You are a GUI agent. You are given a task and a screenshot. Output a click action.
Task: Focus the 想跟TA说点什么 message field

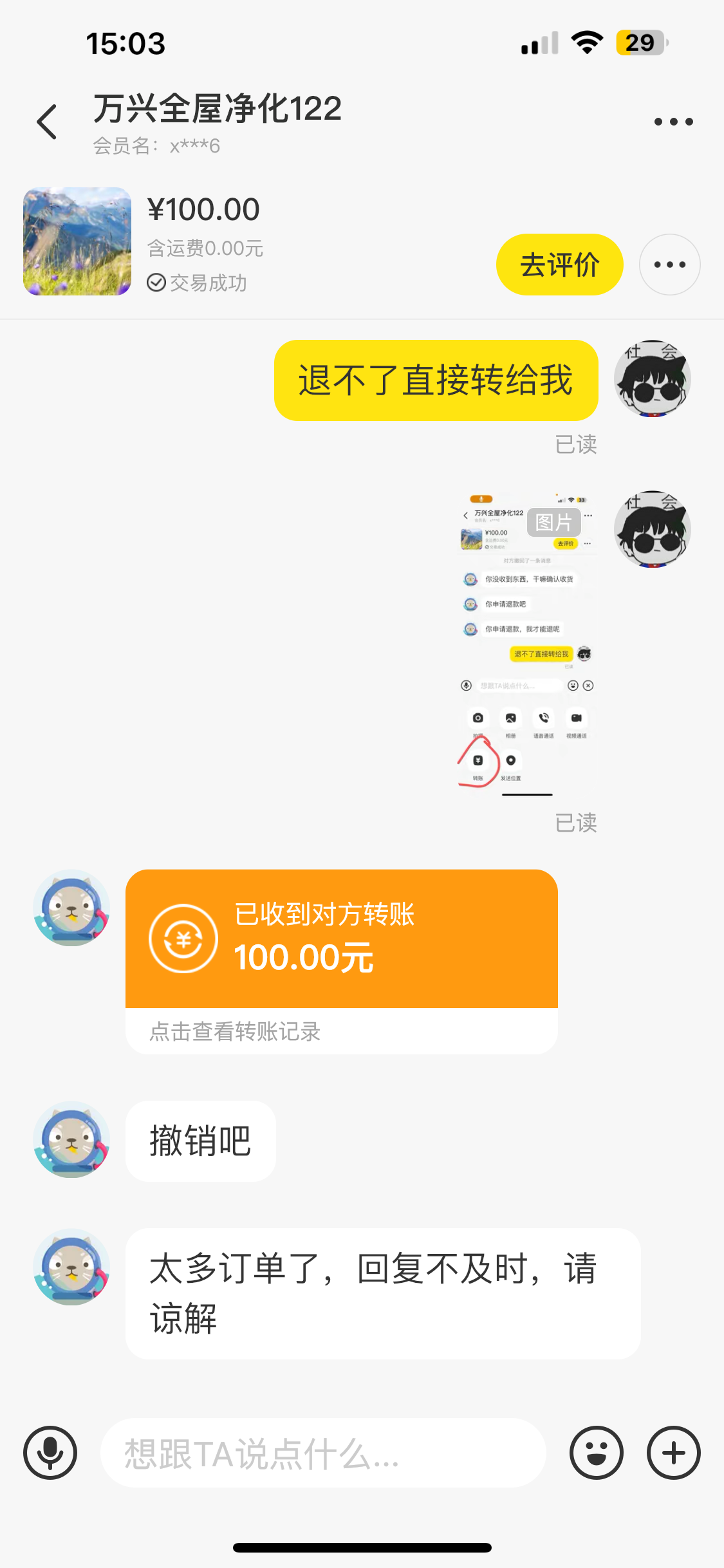(322, 1453)
